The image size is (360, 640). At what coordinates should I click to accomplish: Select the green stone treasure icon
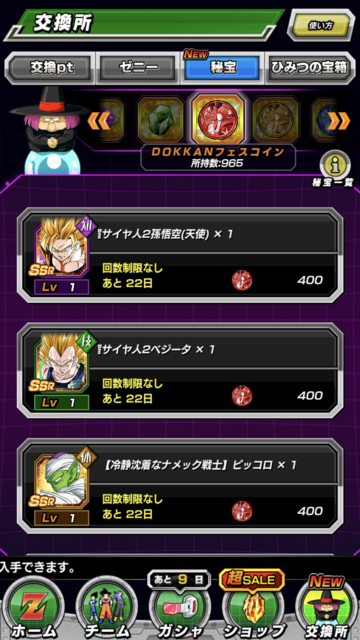click(x=161, y=120)
